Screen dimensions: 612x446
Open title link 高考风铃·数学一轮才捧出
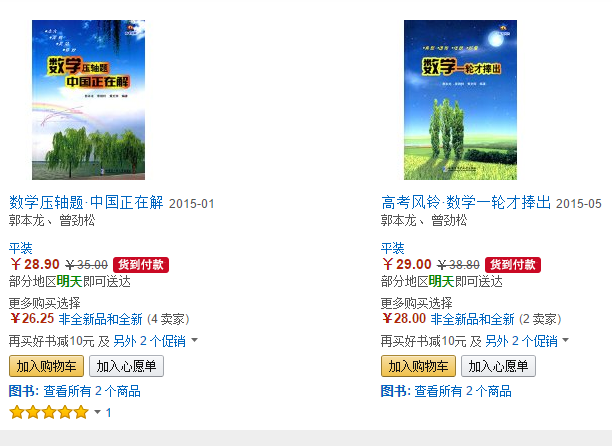point(466,203)
